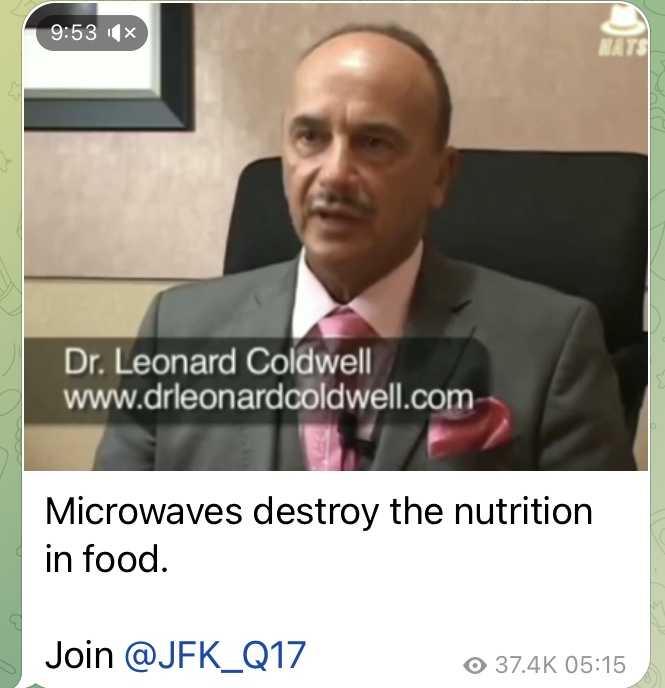This screenshot has height=688, width=665.
Task: Unmute the video with the speaker icon
Action: [x=125, y=33]
